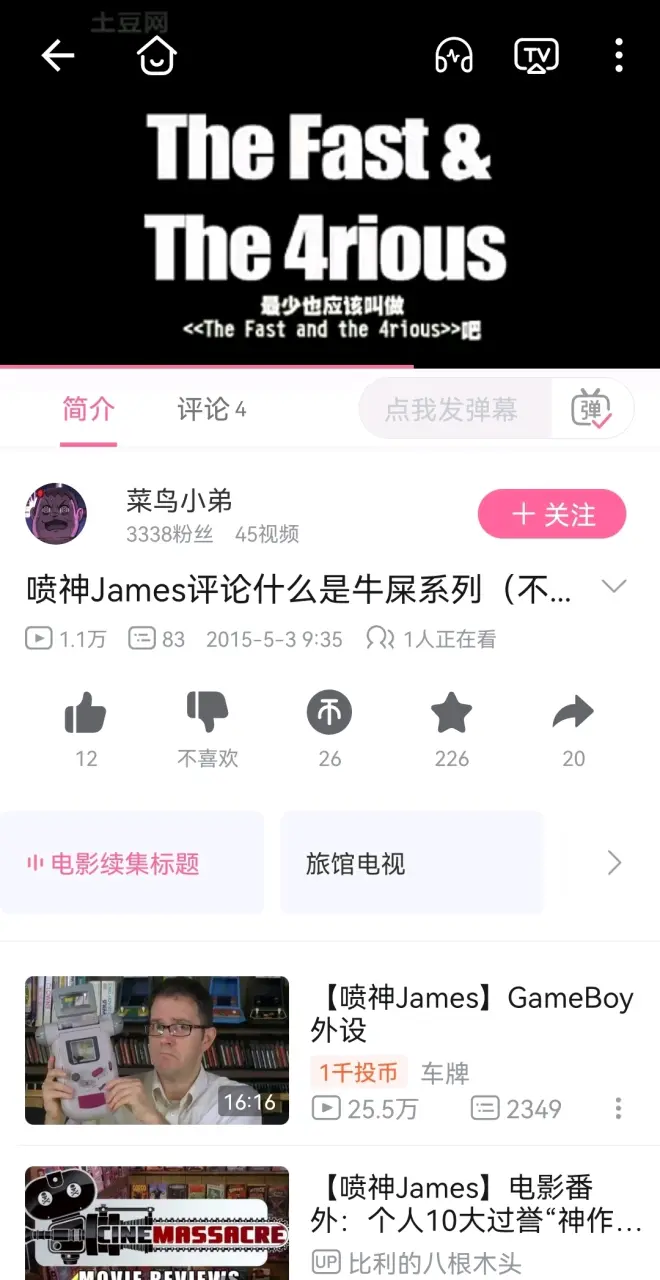
Task: Expand the video title description
Action: pos(614,588)
